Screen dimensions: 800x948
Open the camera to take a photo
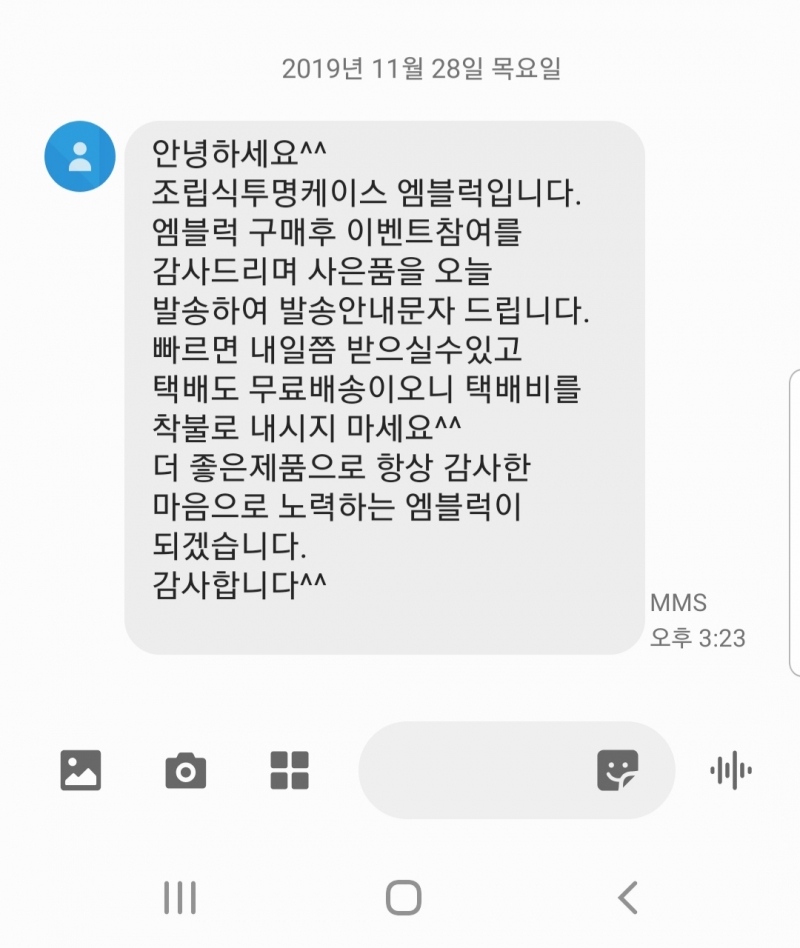[x=185, y=771]
